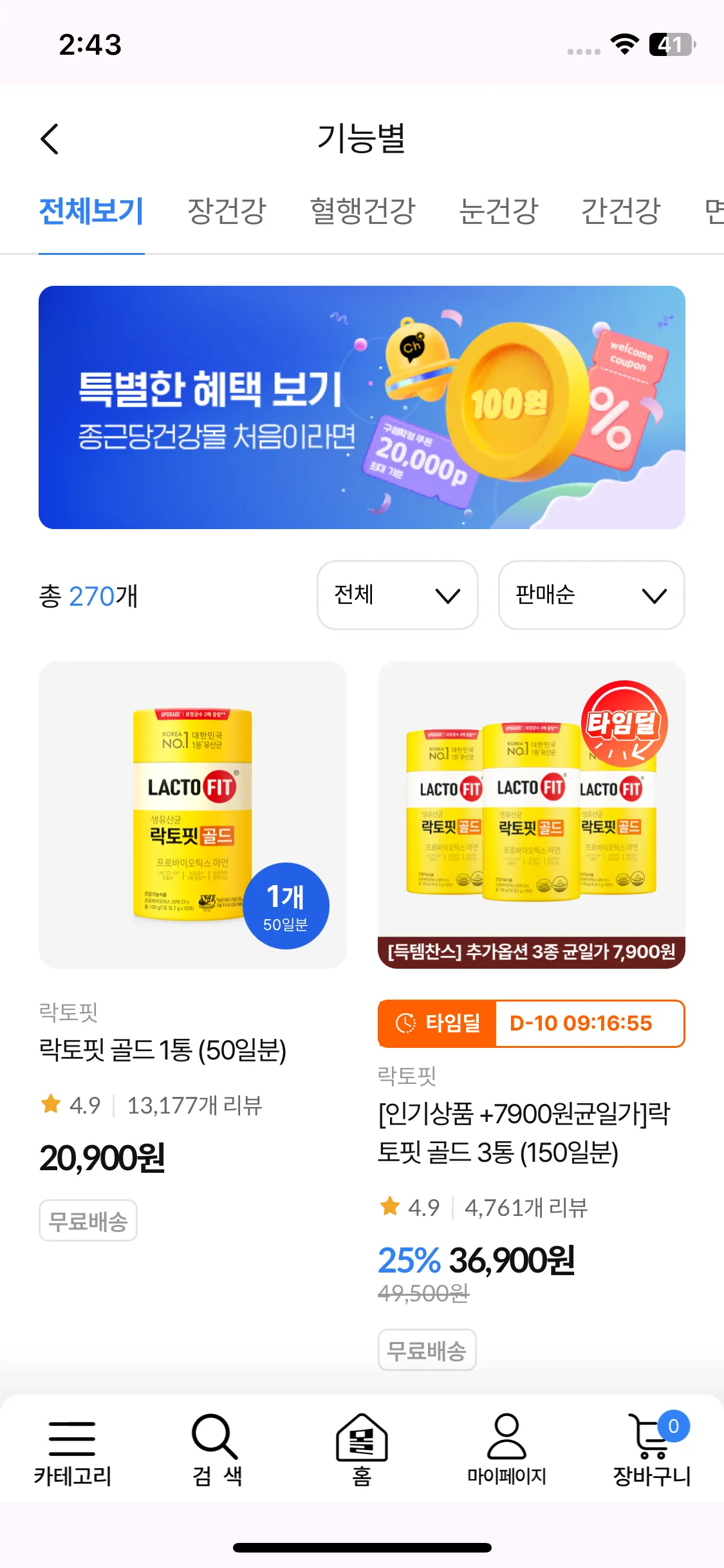Expand the 전체 filter dropdown
Image resolution: width=724 pixels, height=1568 pixels.
click(397, 595)
